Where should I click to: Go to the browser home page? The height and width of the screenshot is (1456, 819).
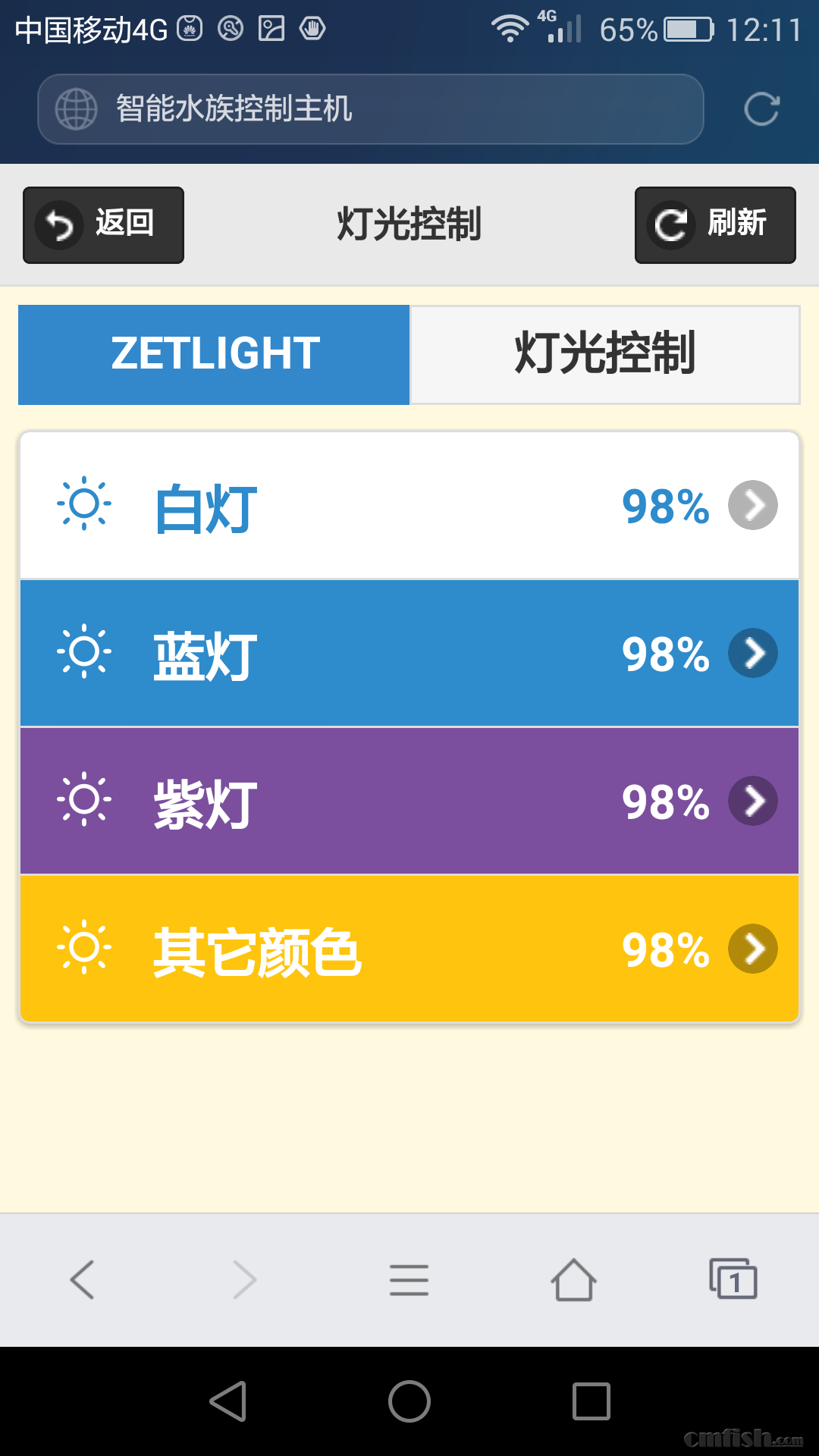click(573, 1280)
